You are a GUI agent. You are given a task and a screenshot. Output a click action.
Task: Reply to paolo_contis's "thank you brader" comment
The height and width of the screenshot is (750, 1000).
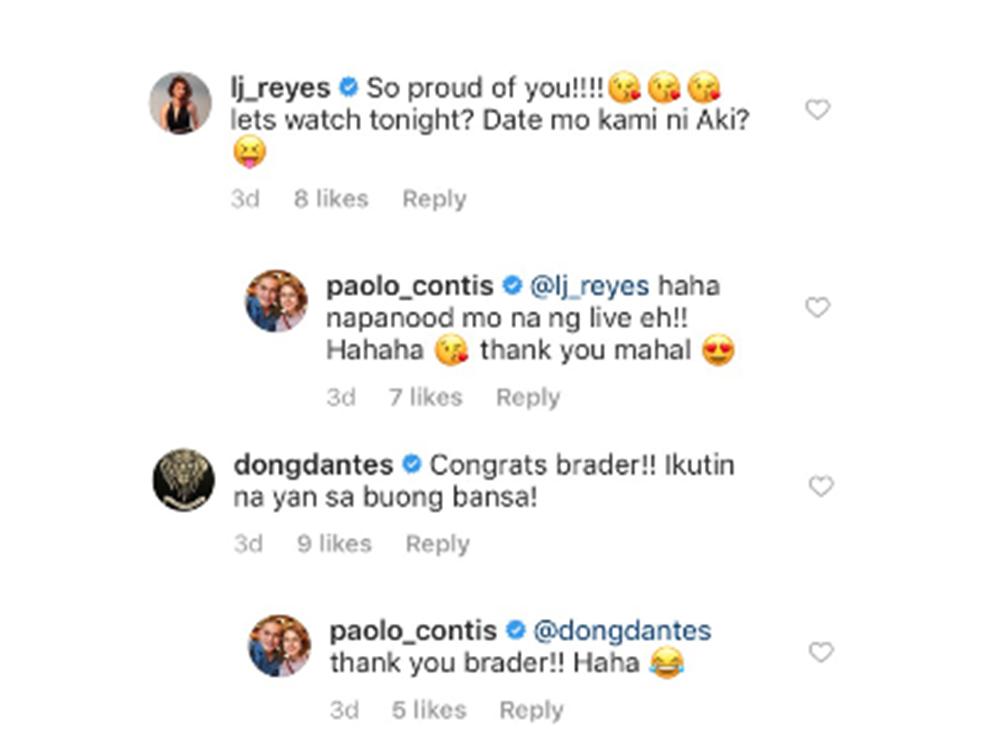click(x=531, y=710)
